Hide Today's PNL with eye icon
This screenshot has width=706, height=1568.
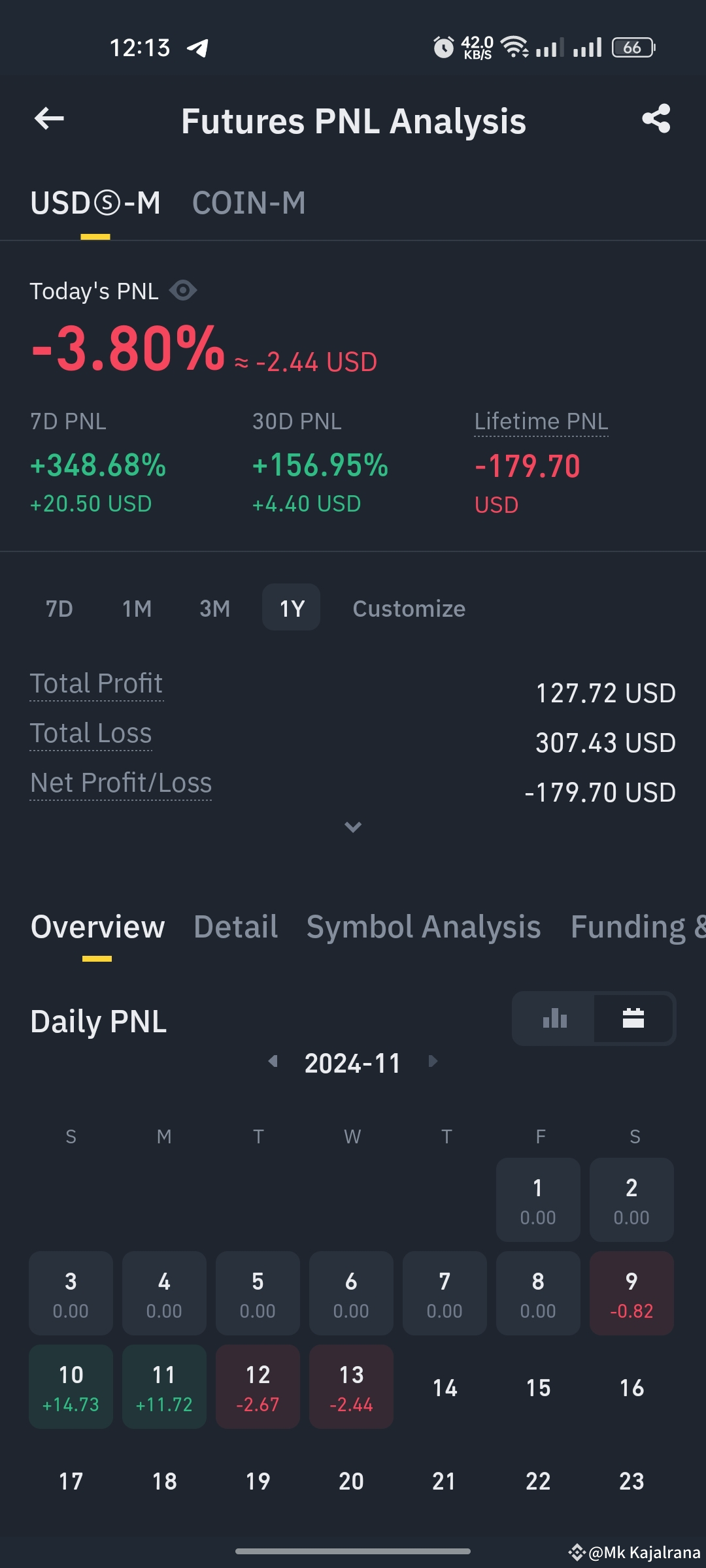click(x=183, y=290)
